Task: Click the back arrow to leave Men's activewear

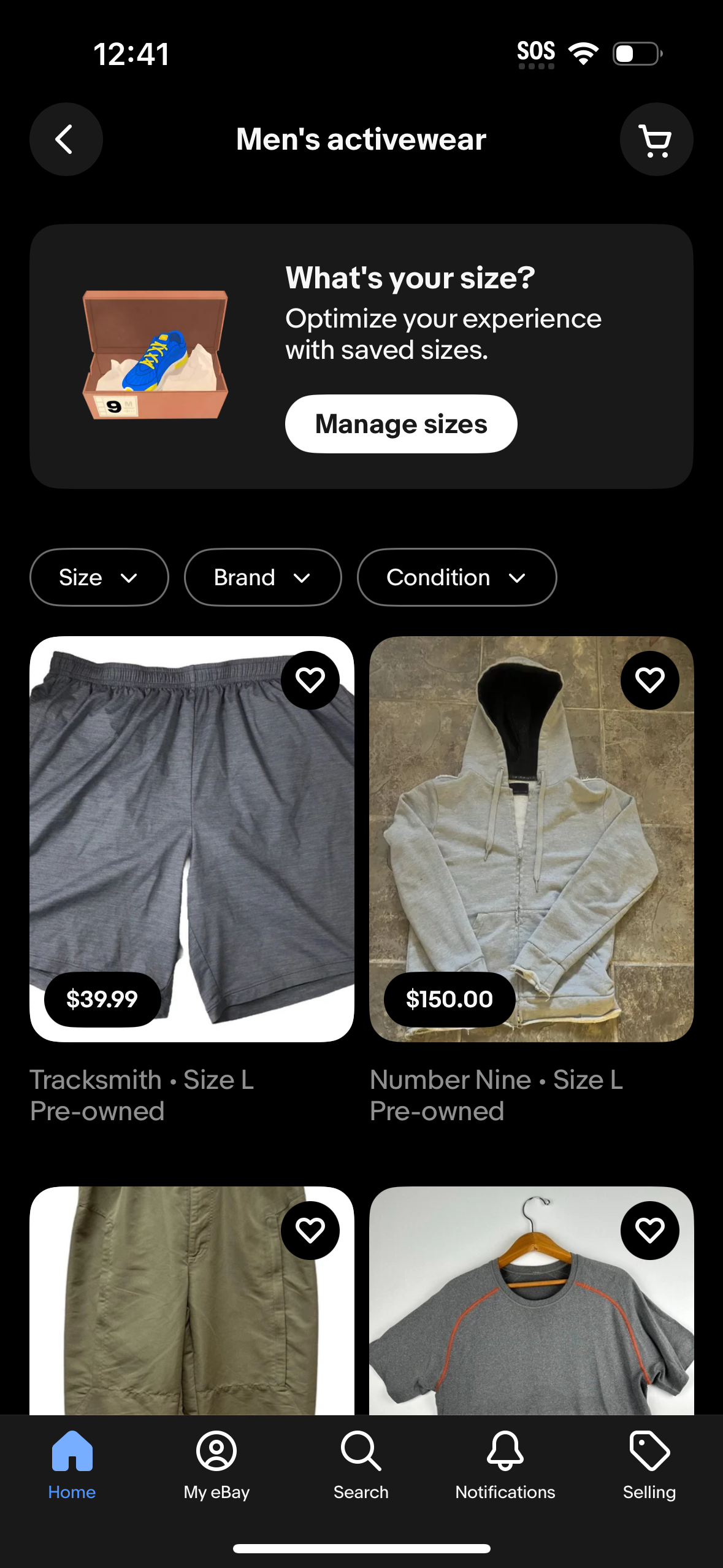Action: [x=66, y=139]
